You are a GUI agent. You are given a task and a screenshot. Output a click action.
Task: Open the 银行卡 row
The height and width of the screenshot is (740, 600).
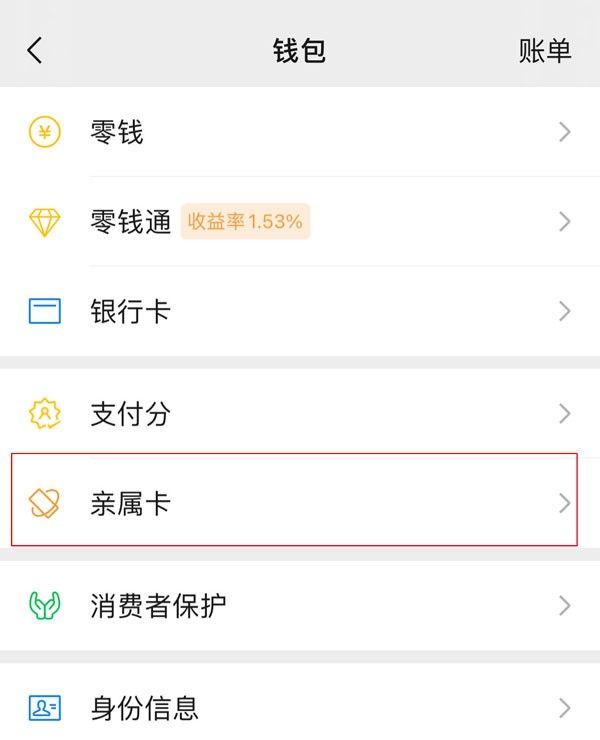(300, 311)
